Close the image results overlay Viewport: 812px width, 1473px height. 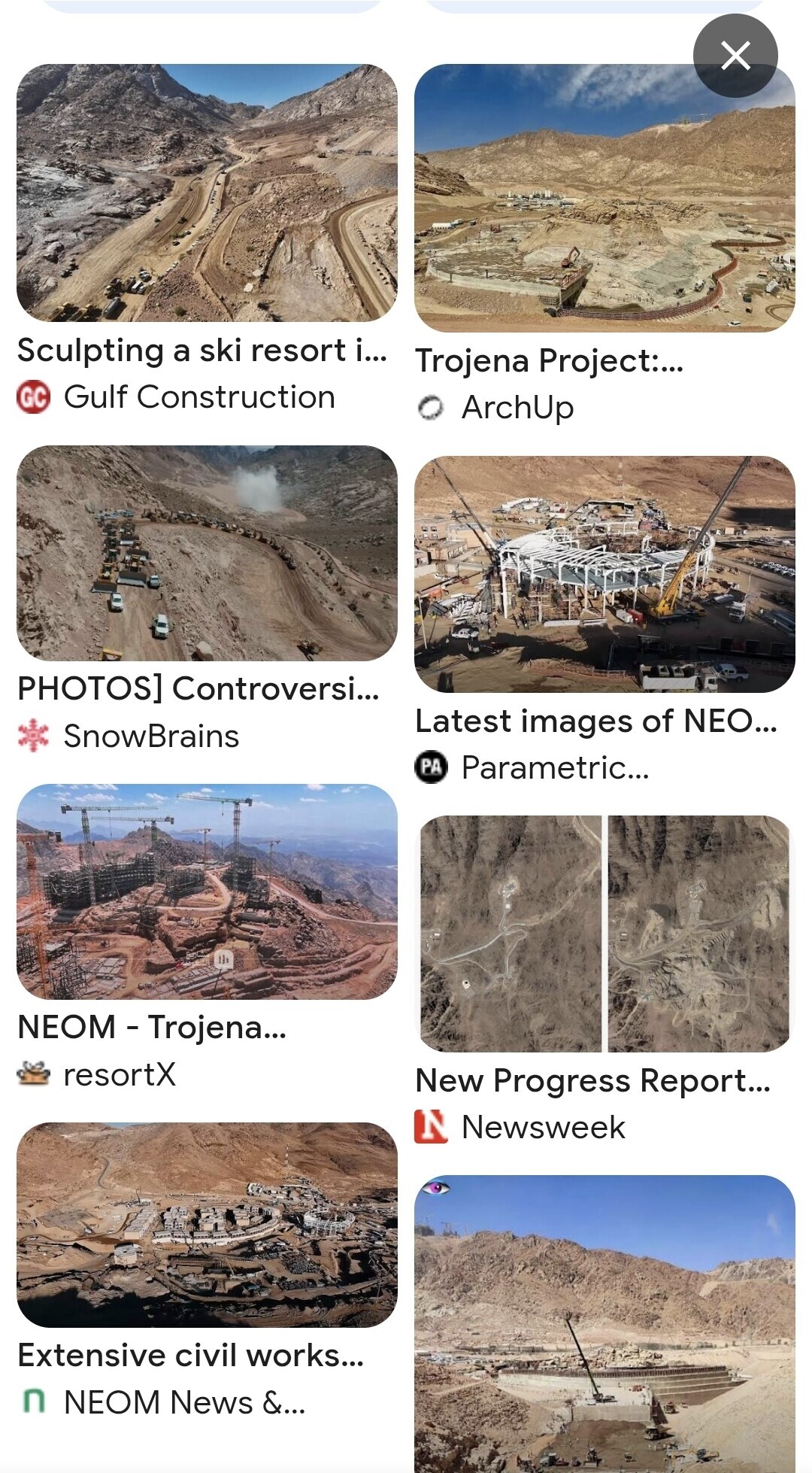click(735, 56)
